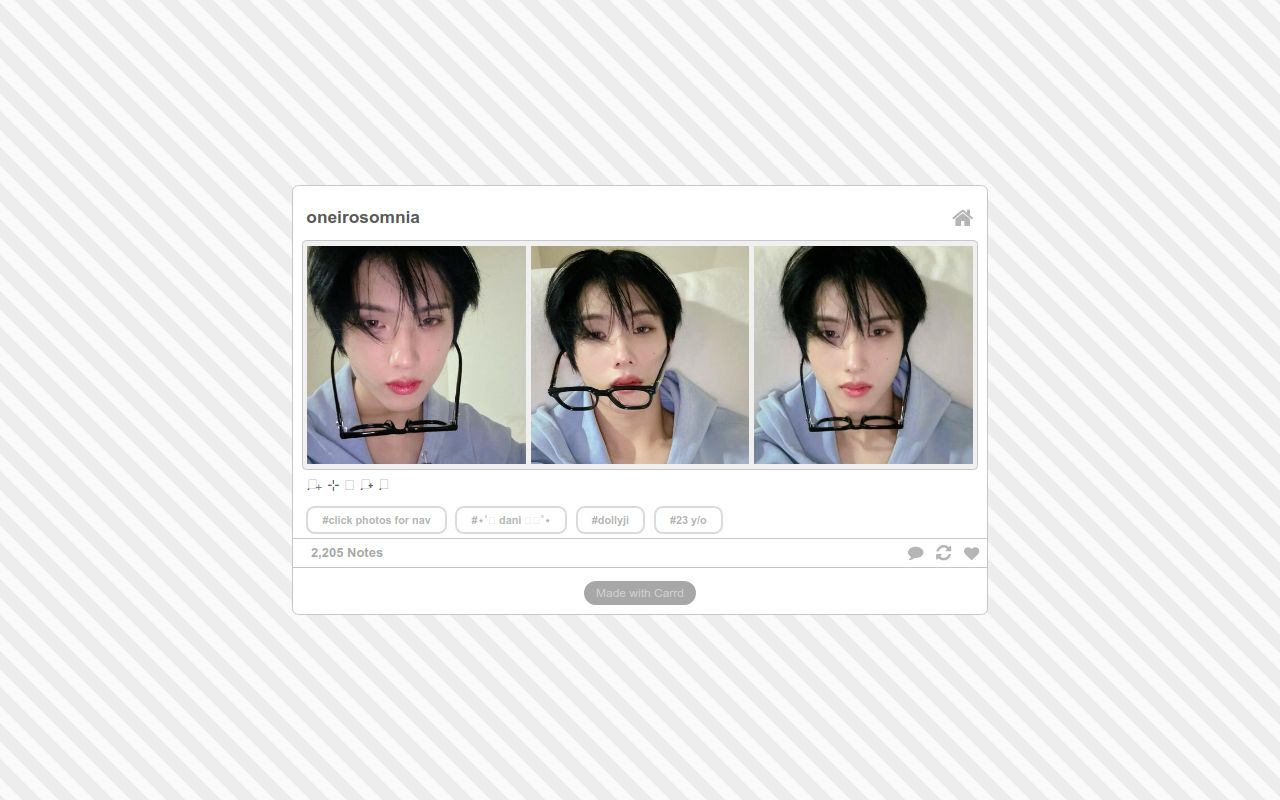Reblog the post with the arrows icon

pyautogui.click(x=943, y=553)
